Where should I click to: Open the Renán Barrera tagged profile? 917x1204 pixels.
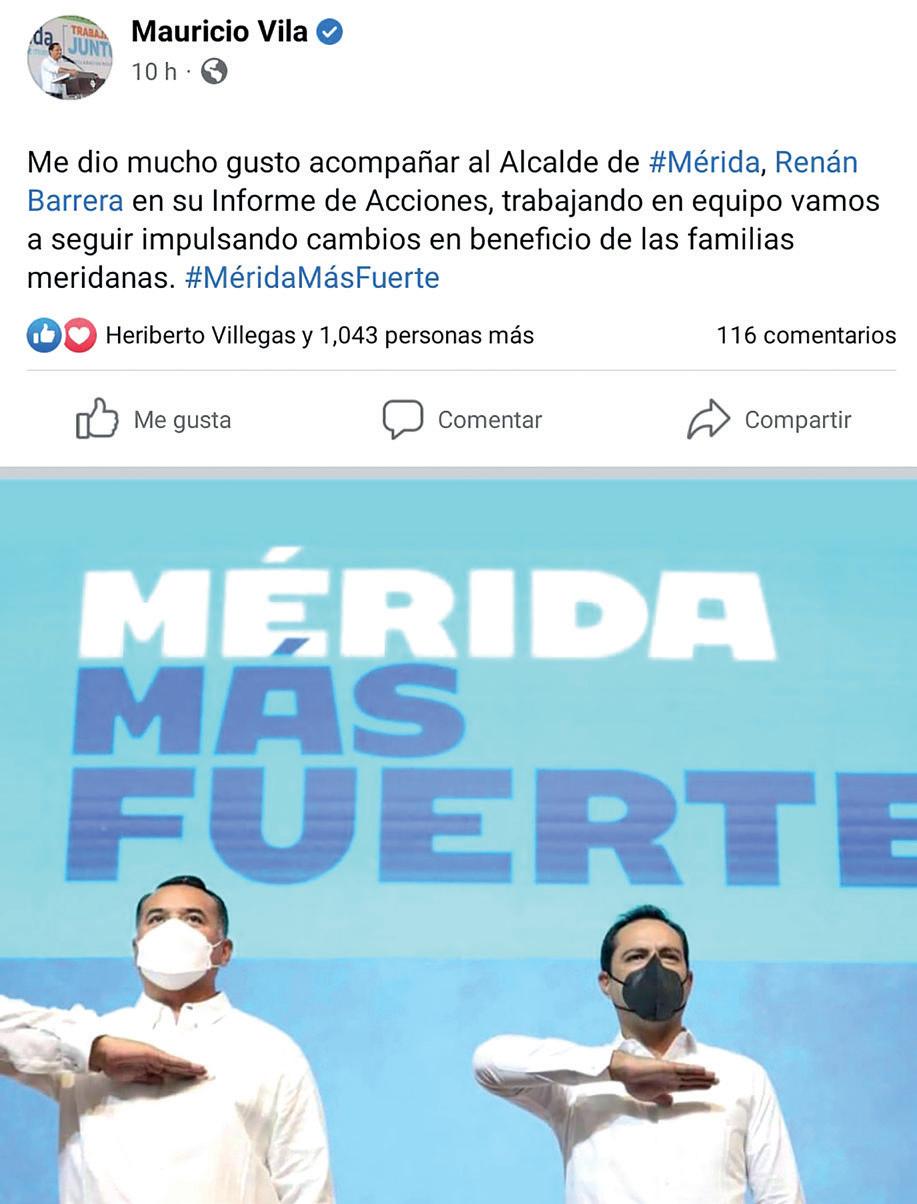pyautogui.click(x=816, y=162)
